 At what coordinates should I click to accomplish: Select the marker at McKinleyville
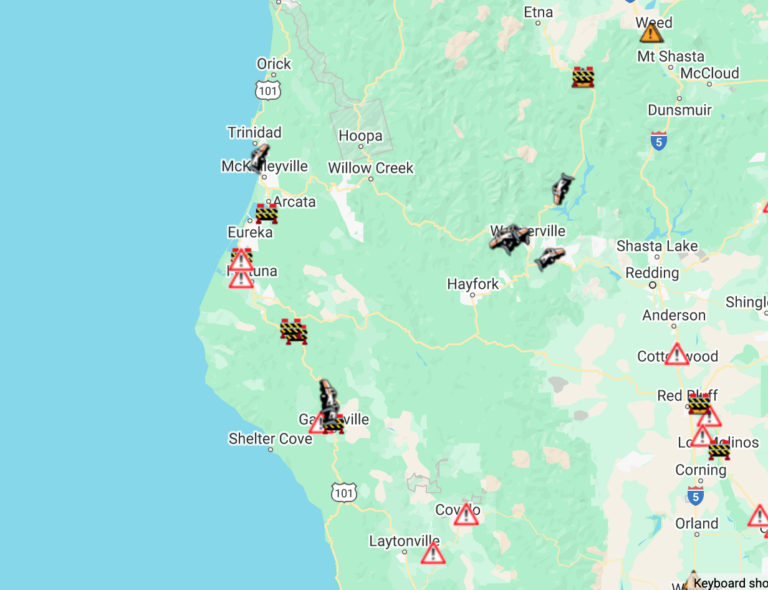point(259,158)
